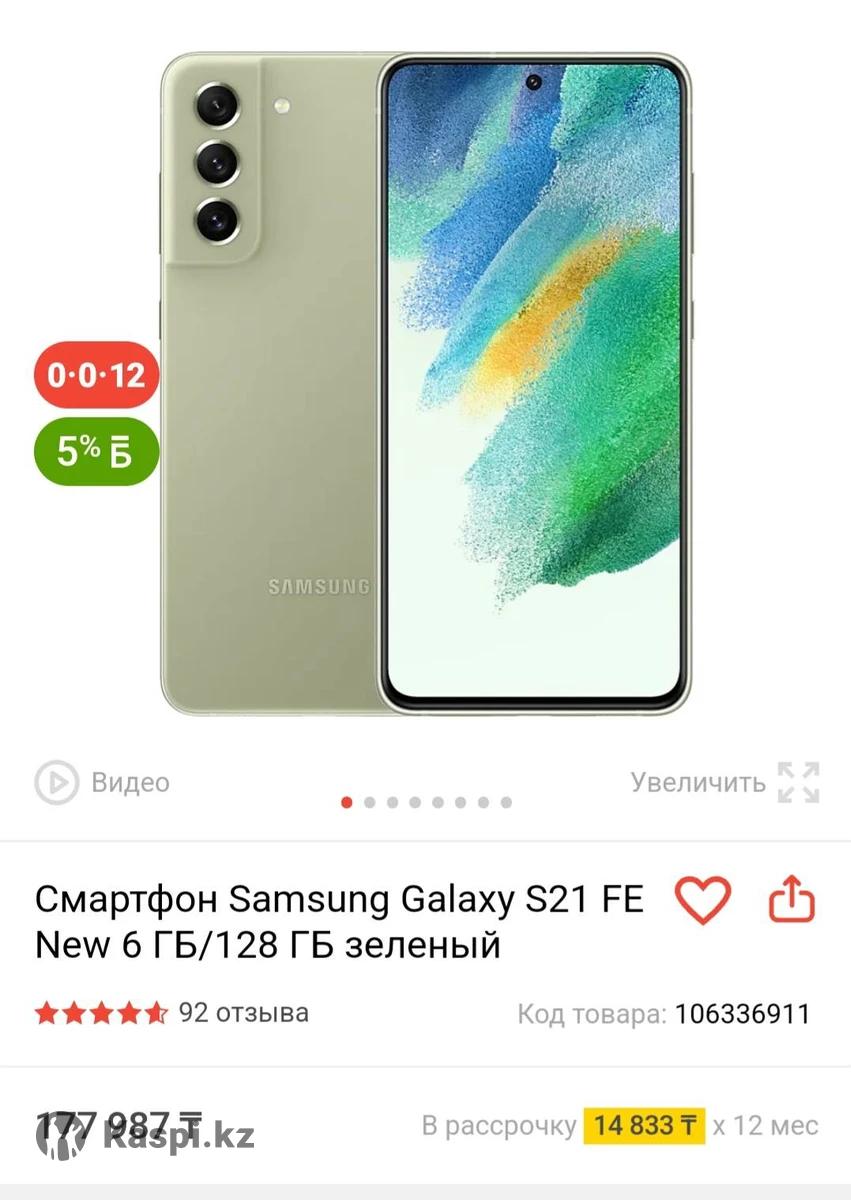Screen dimensions: 851x1200
Task: Open the Samsung Galaxy S21 FE product photo
Action: (425, 385)
